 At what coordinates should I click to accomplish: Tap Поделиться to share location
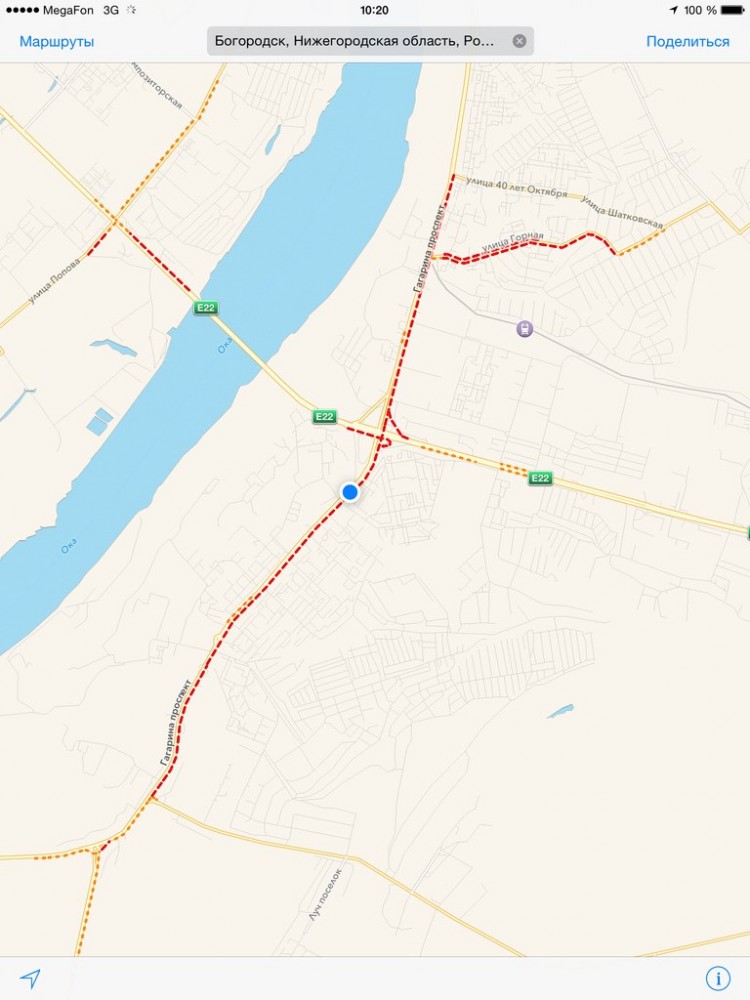coord(687,41)
